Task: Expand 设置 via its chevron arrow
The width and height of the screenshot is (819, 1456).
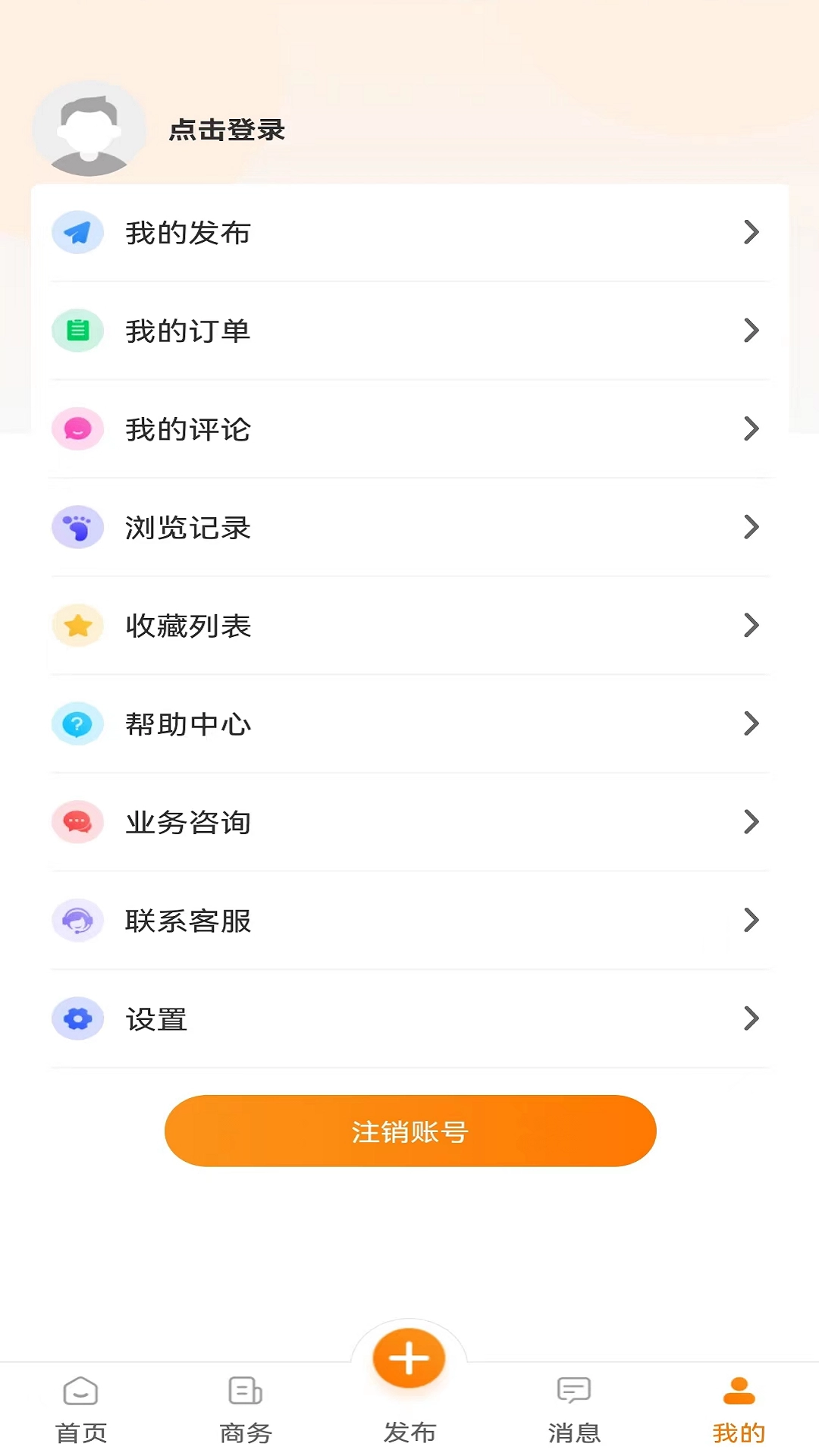Action: pos(752,1018)
